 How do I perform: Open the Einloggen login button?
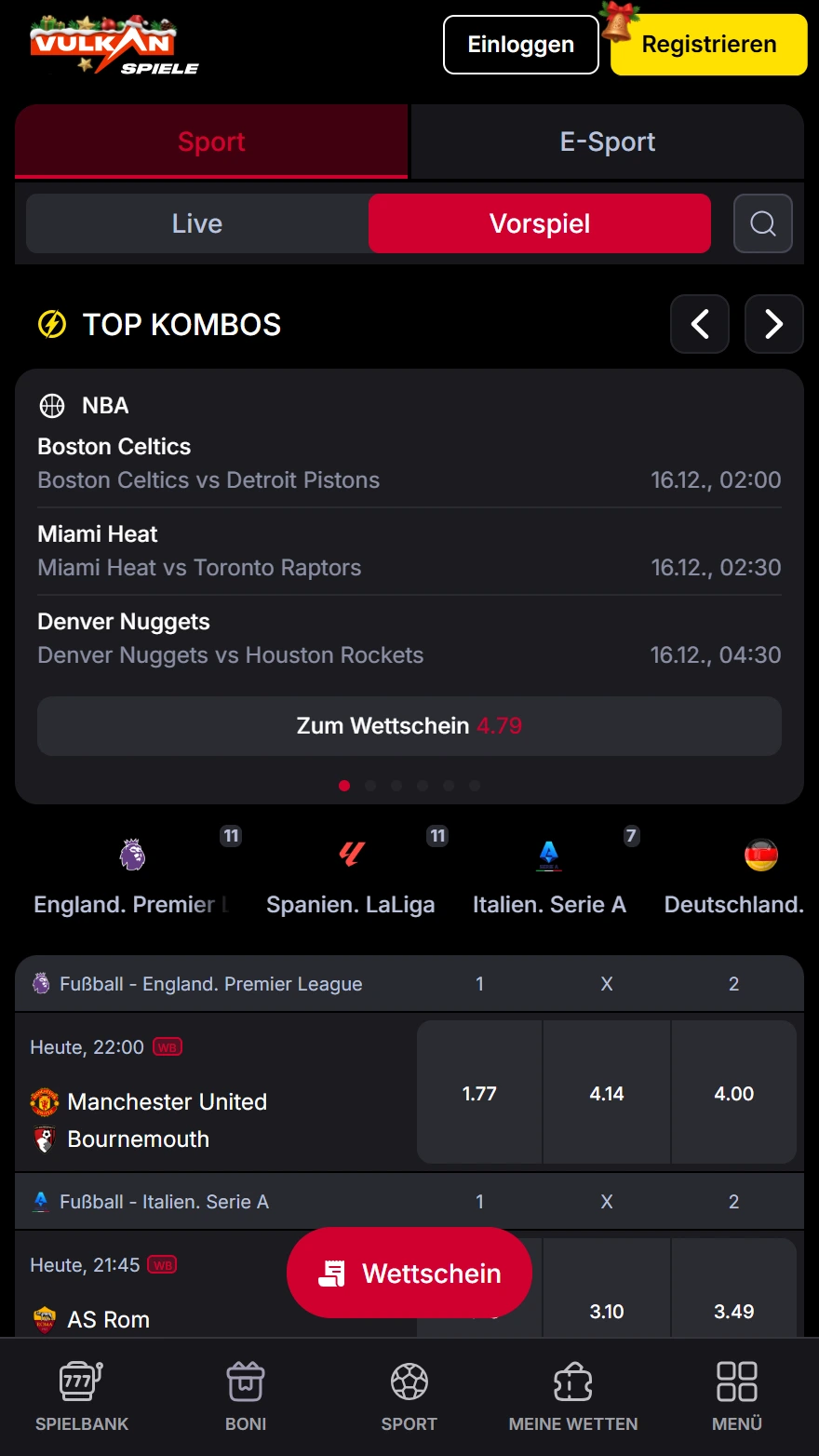(x=520, y=44)
